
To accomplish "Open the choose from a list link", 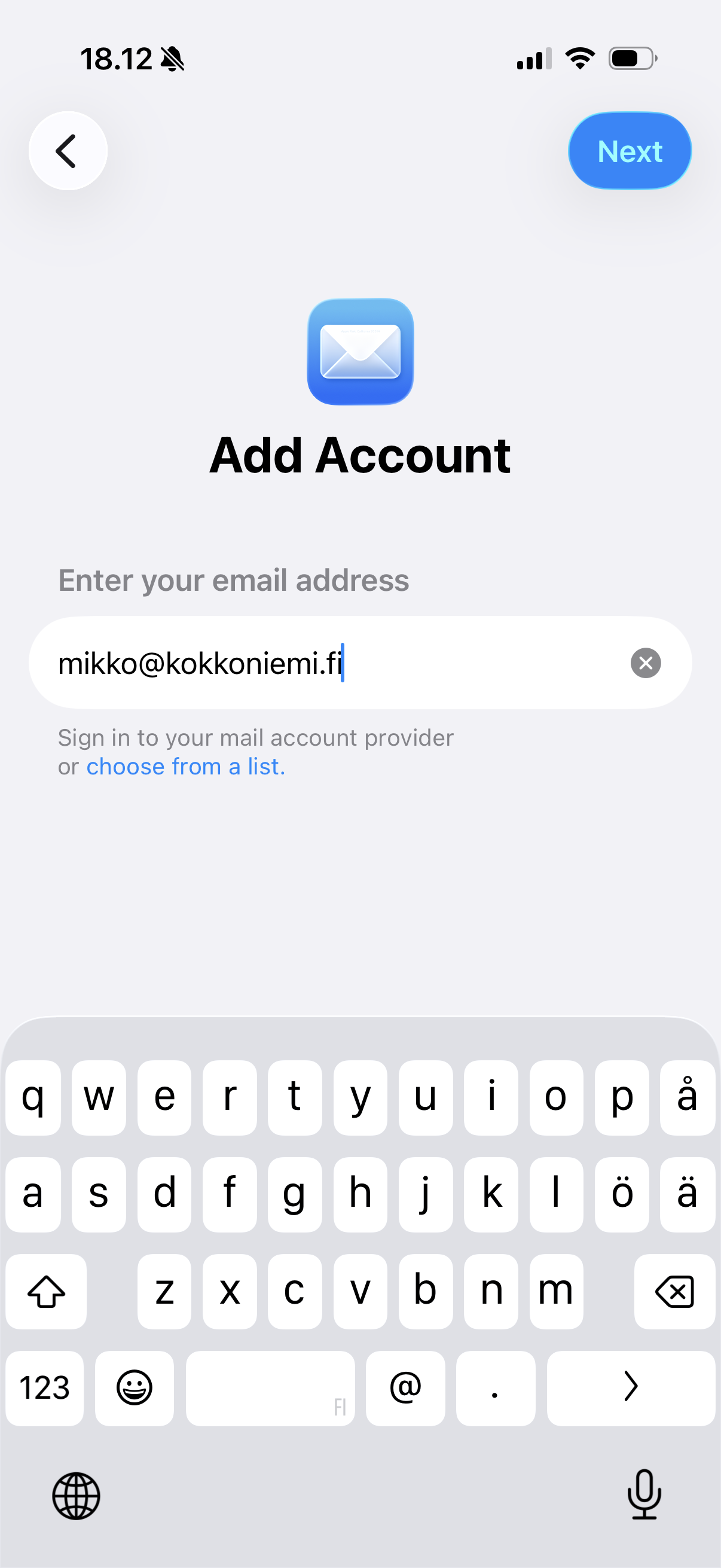I will click(185, 766).
